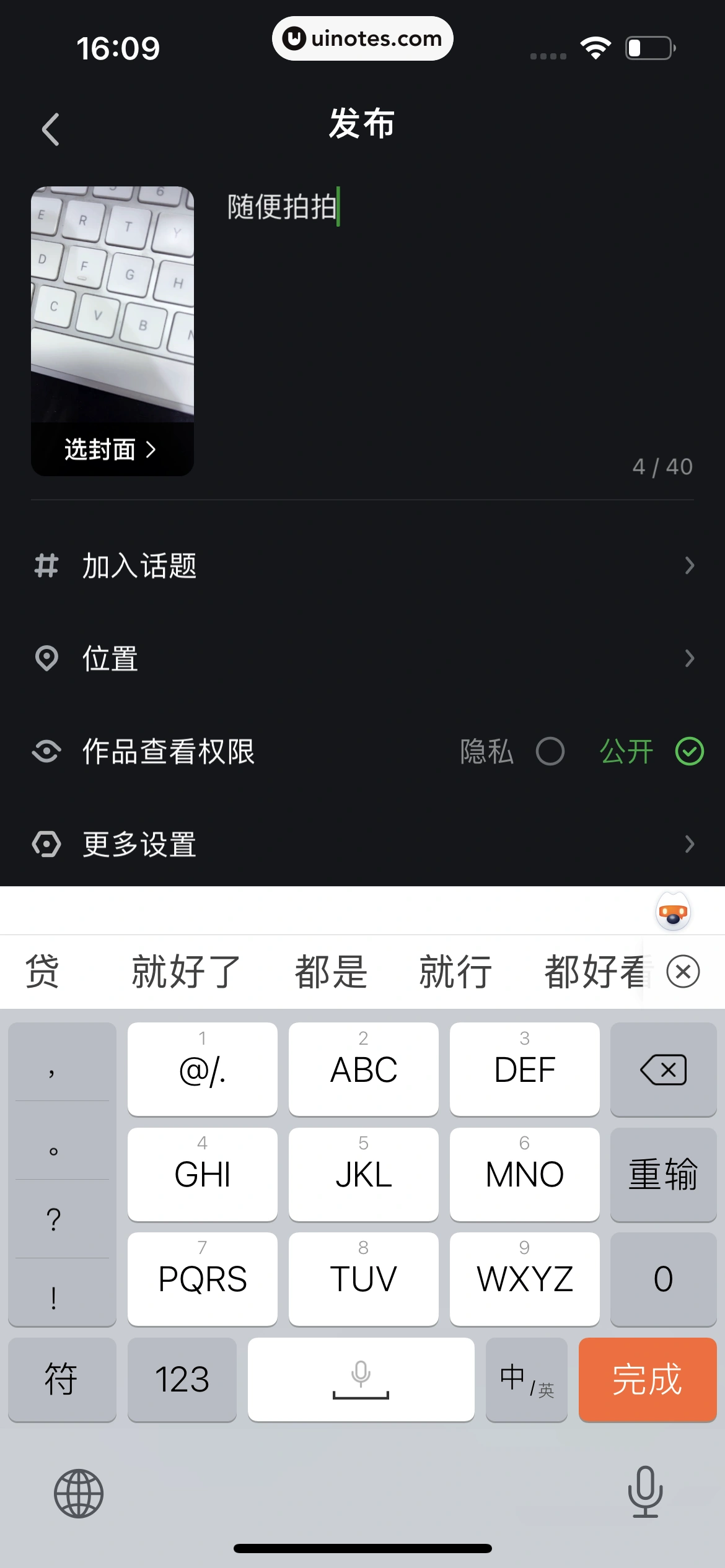Tap the video cover thumbnail
Viewport: 725px width, 1568px height.
112,297
